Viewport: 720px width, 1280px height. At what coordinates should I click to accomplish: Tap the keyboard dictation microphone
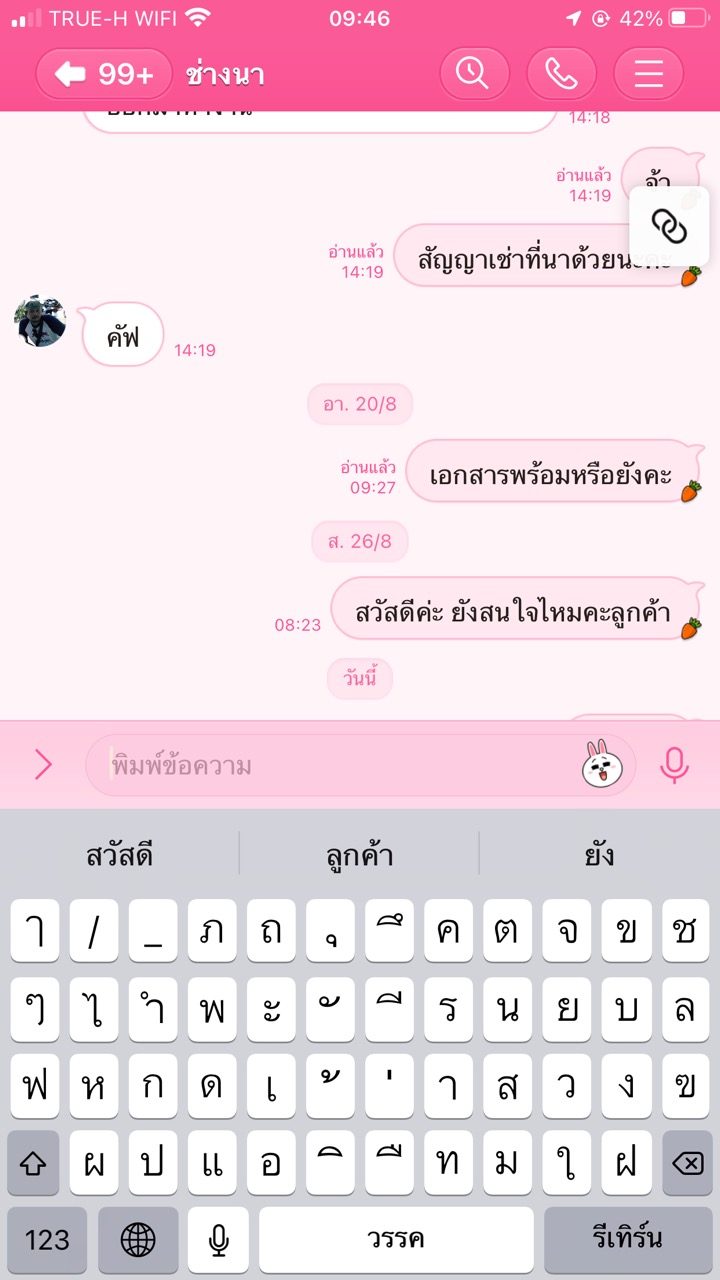[218, 1240]
